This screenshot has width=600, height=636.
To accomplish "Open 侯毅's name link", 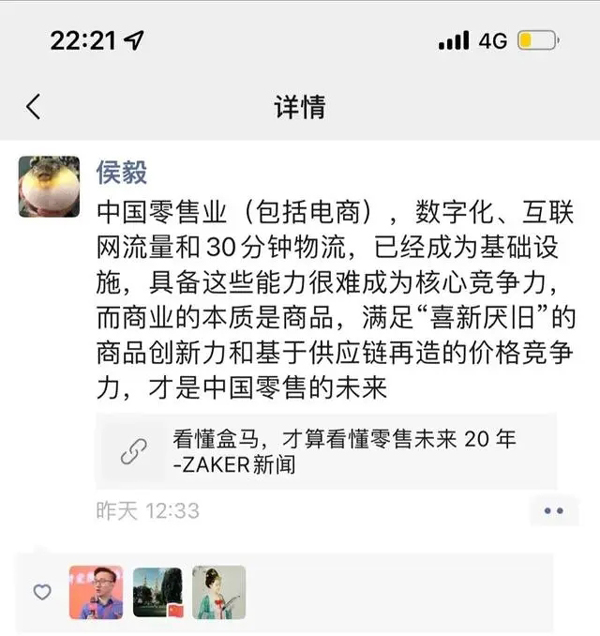I will coord(121,171).
